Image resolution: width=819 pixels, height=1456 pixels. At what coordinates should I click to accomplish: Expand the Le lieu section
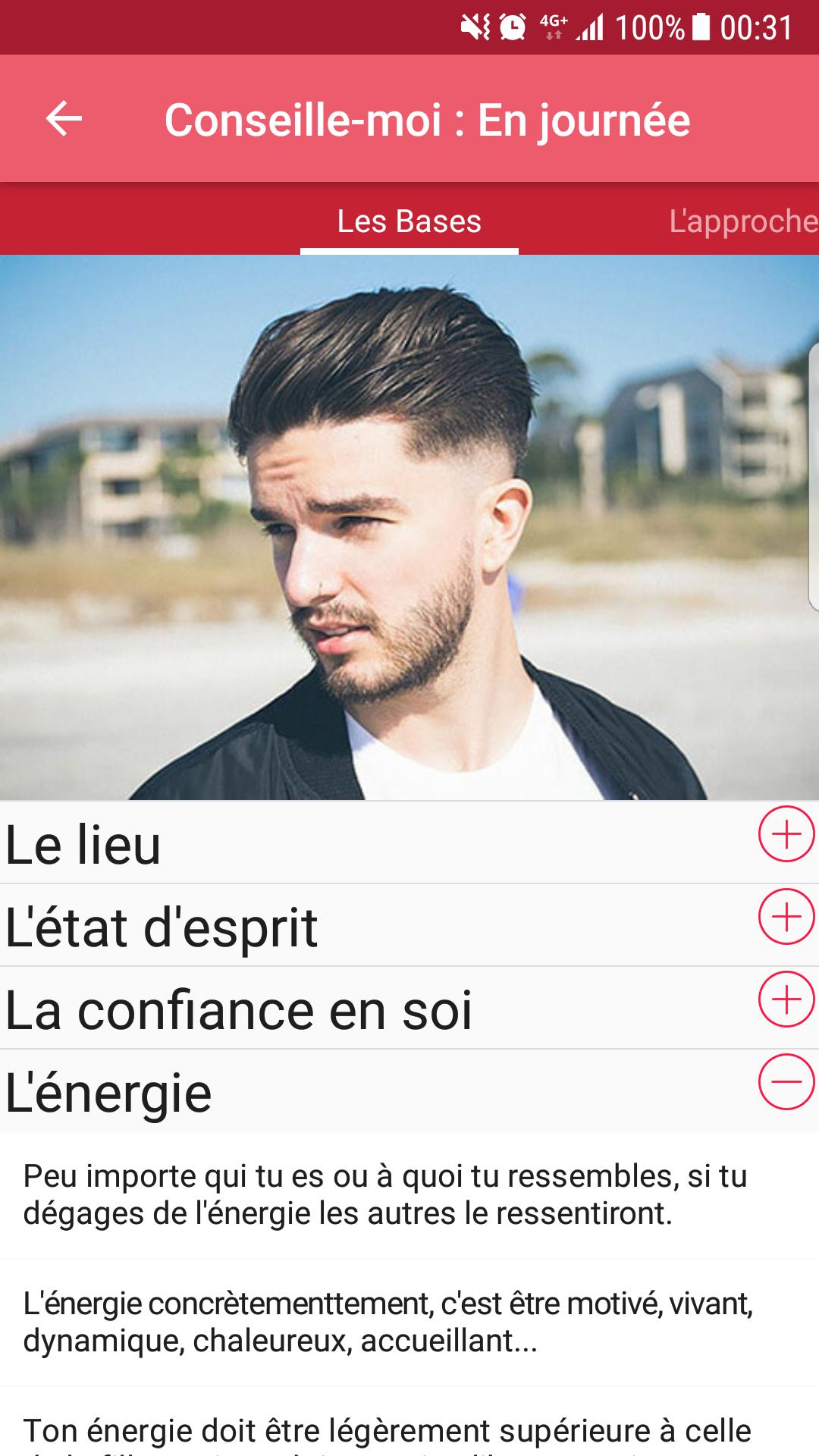pyautogui.click(x=786, y=834)
